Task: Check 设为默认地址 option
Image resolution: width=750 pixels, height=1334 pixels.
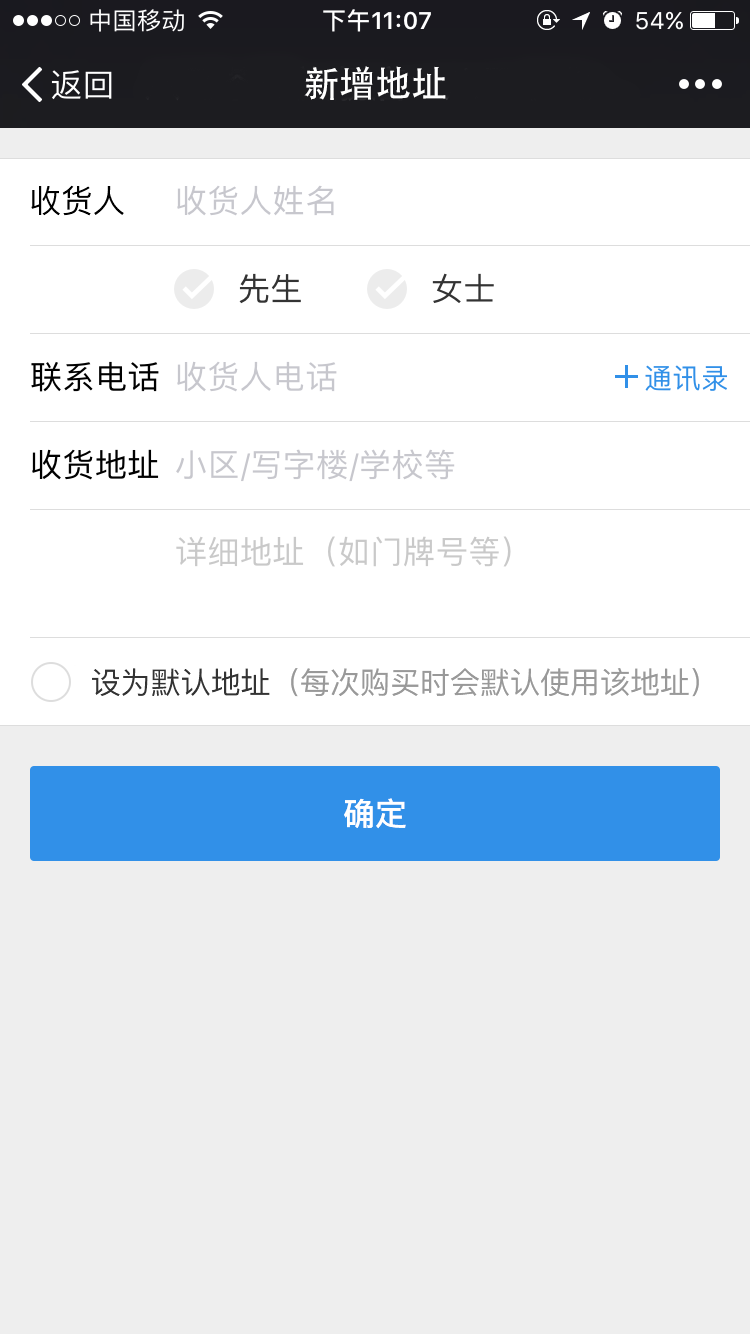Action: [51, 682]
